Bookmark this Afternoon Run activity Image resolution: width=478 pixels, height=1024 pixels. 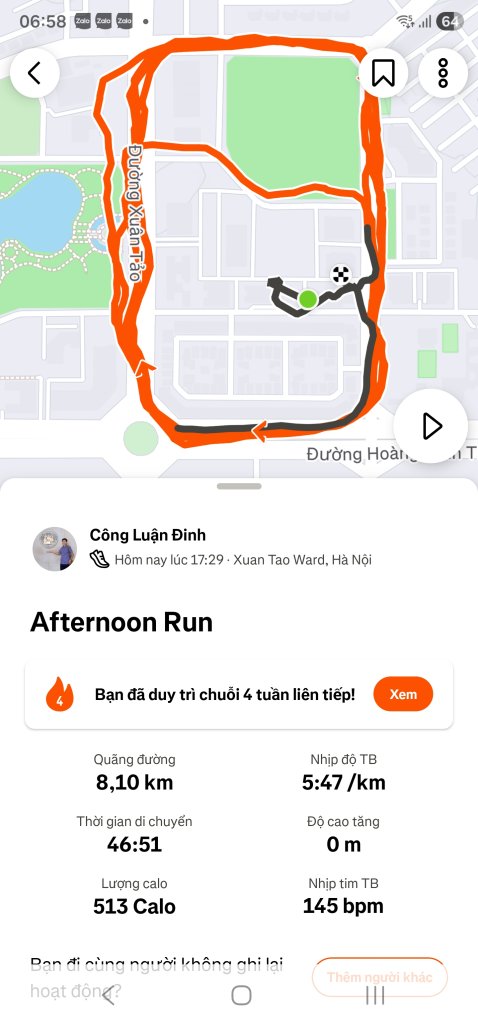[x=383, y=73]
